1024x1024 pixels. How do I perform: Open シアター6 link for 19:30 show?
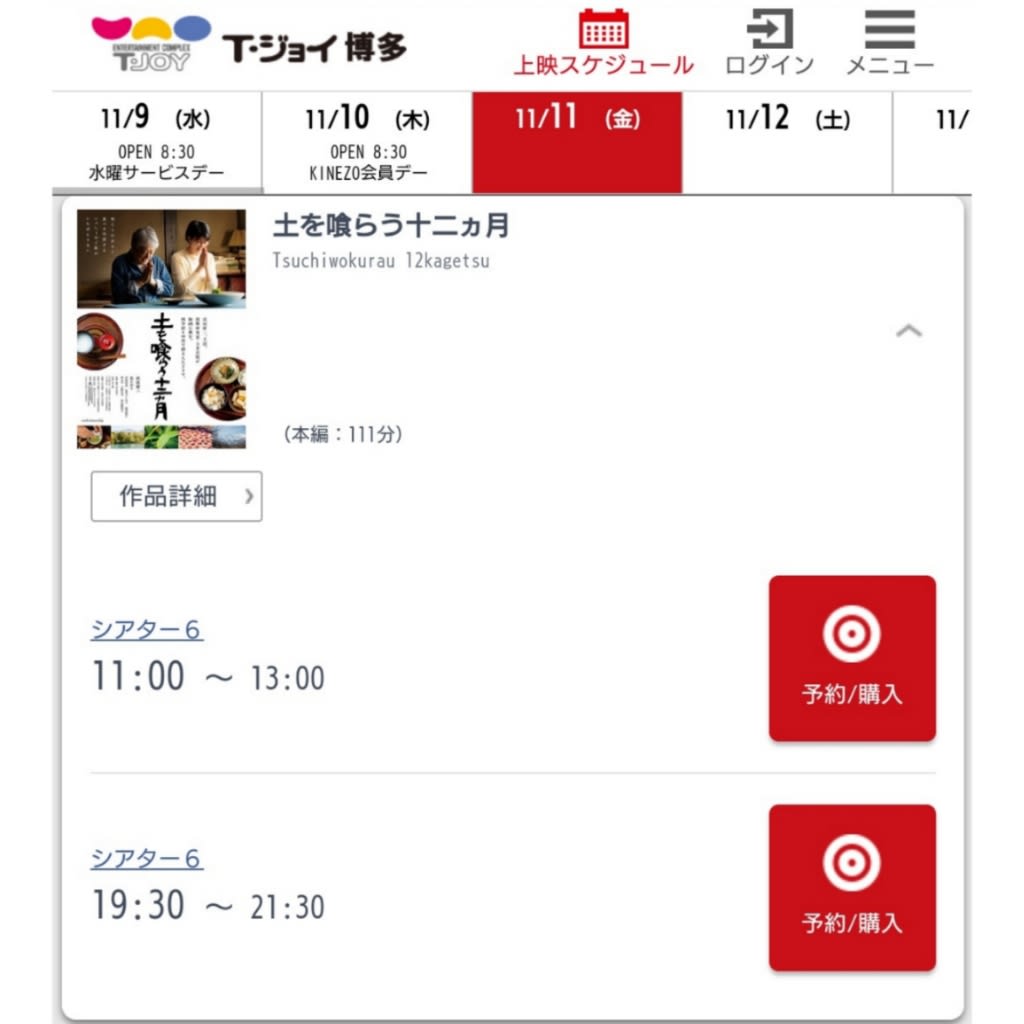(147, 858)
